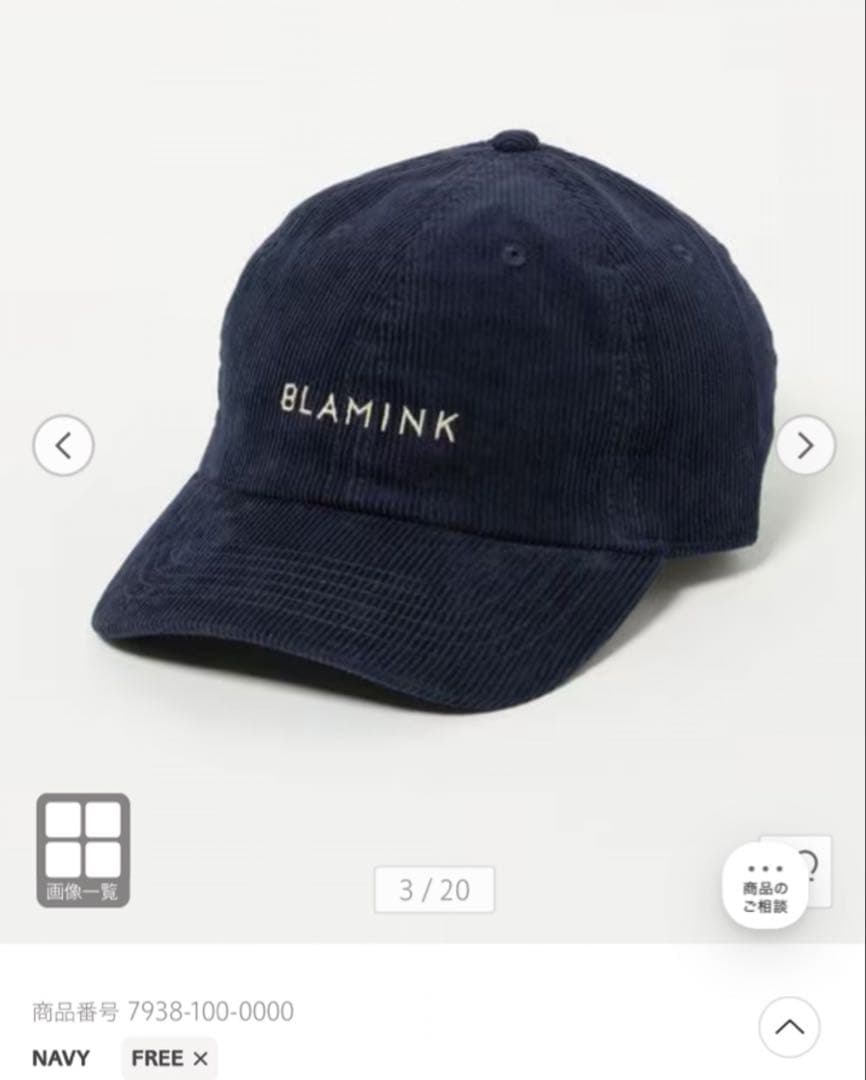
Task: Select the right arrow to view next image
Action: [803, 446]
